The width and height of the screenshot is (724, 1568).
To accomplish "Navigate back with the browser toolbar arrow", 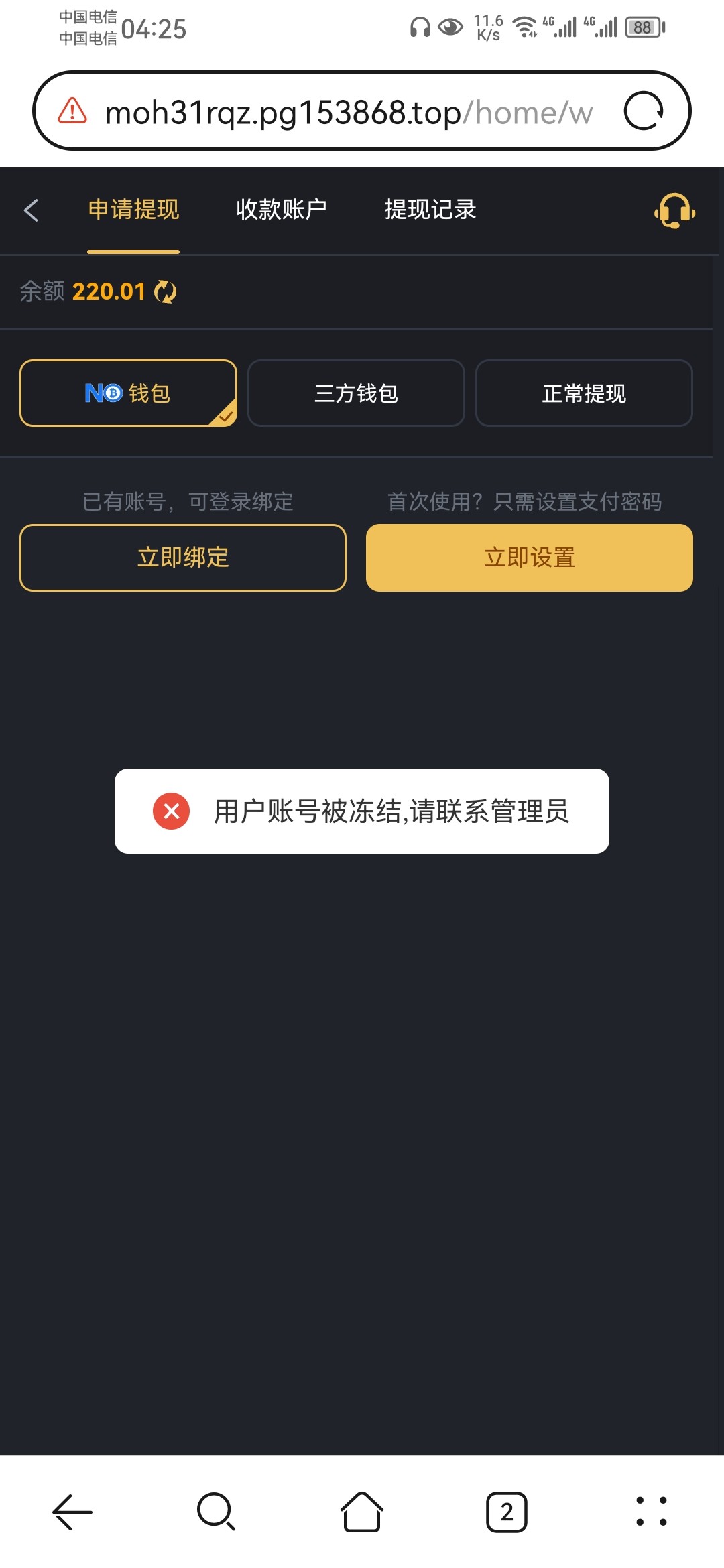I will pos(72,1512).
